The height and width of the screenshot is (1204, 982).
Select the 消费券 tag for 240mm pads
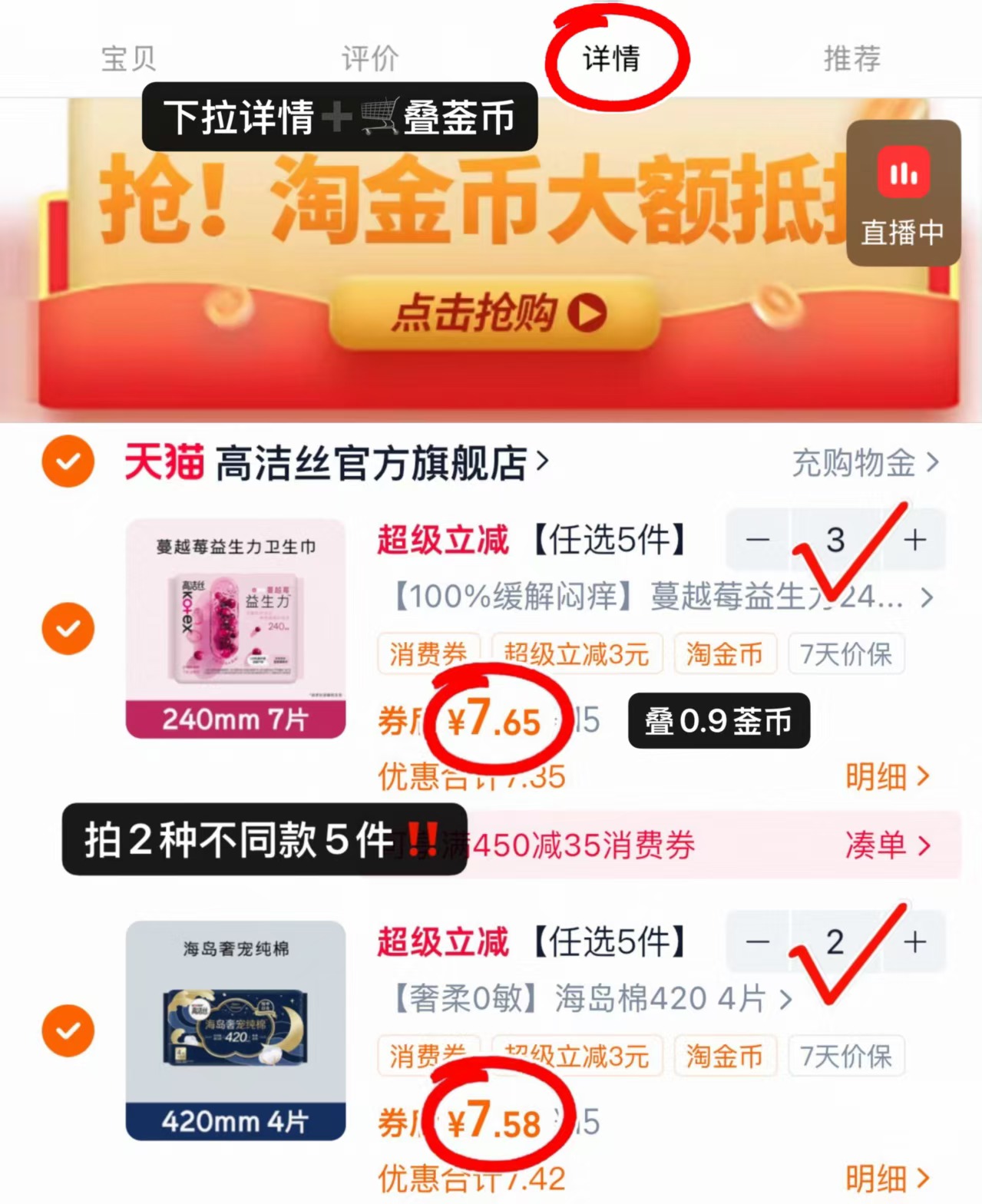(x=427, y=654)
